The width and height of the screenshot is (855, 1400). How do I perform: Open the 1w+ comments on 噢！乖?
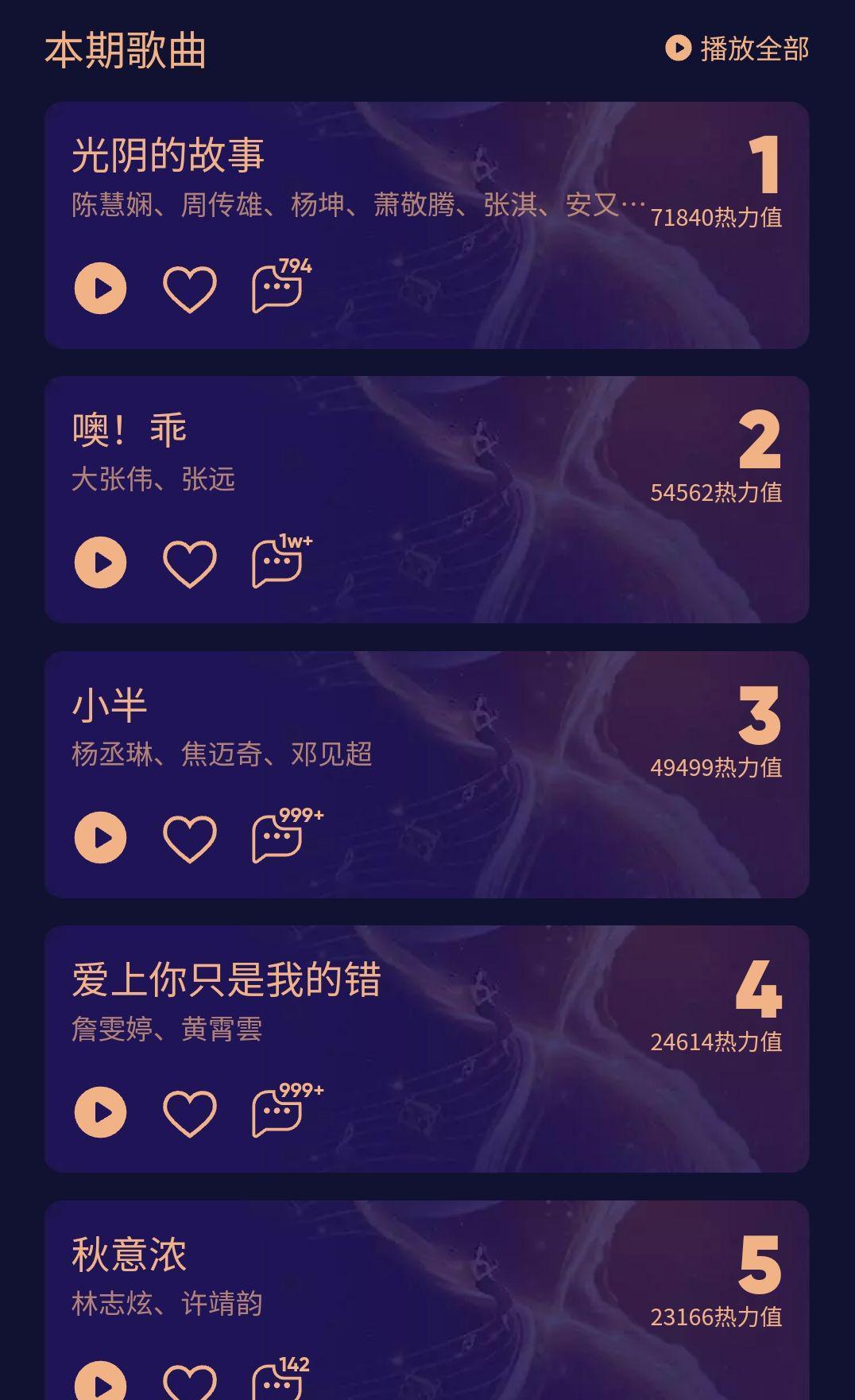(x=276, y=561)
